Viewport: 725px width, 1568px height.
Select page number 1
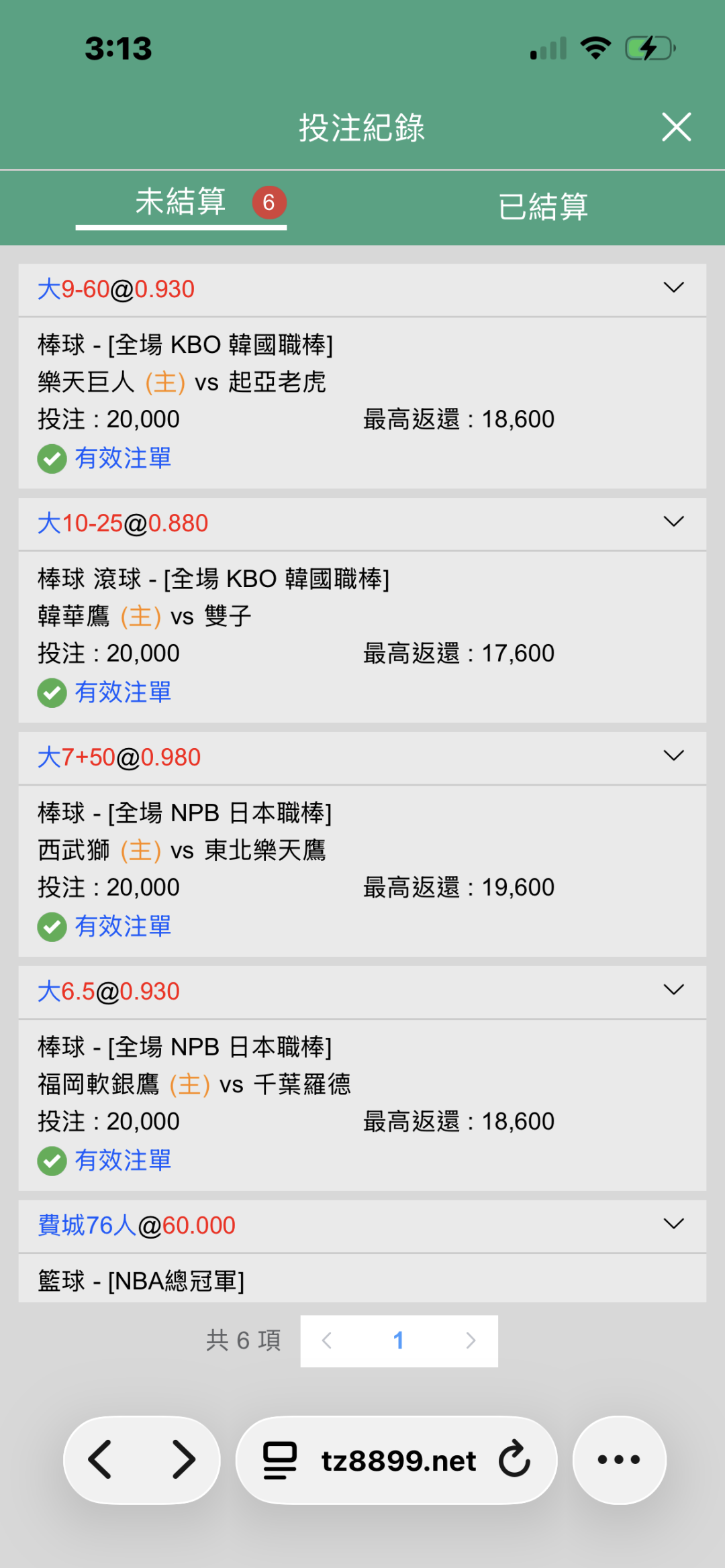[399, 1341]
